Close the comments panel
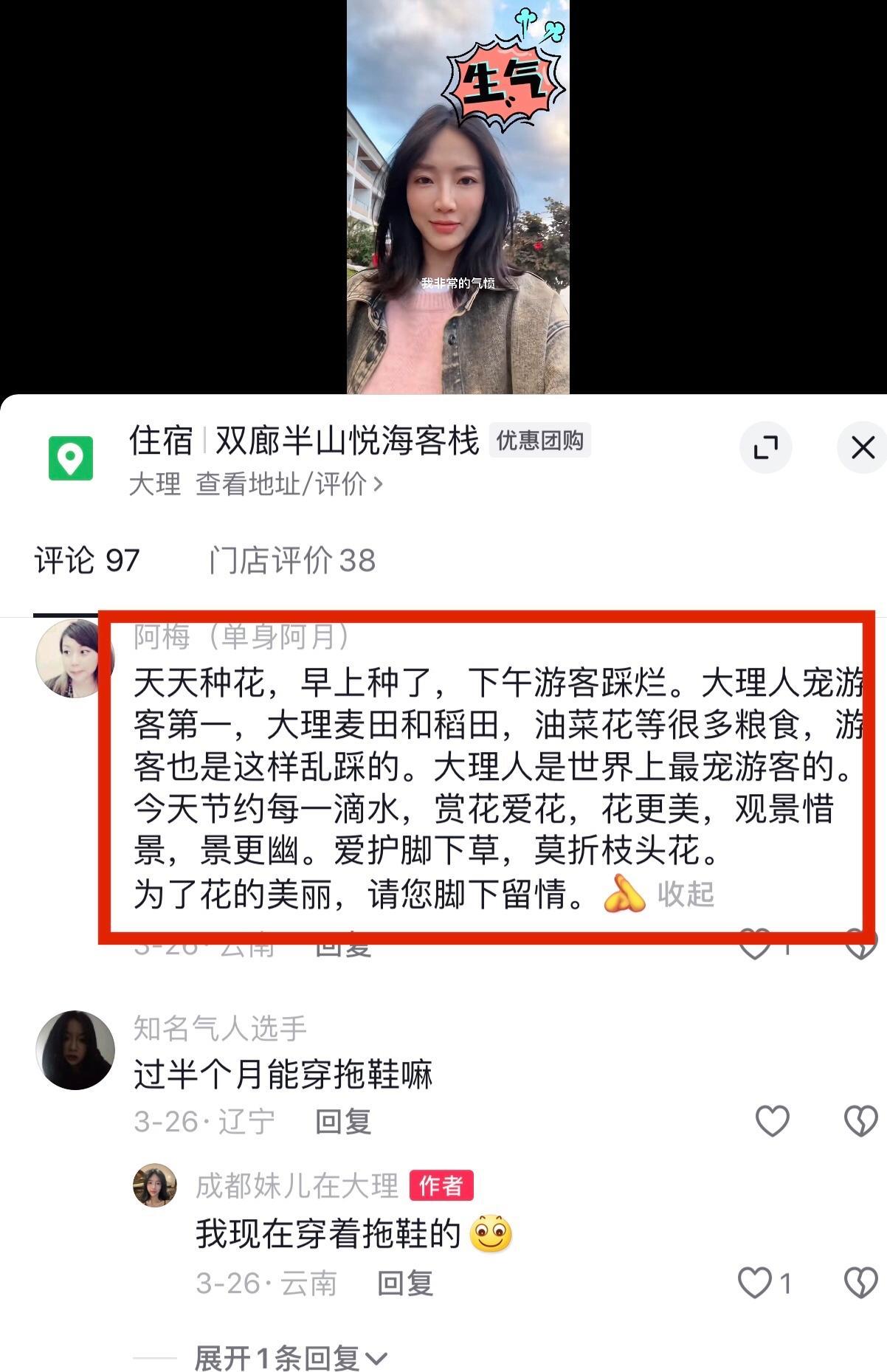Viewport: 887px width, 1372px height. coord(862,447)
